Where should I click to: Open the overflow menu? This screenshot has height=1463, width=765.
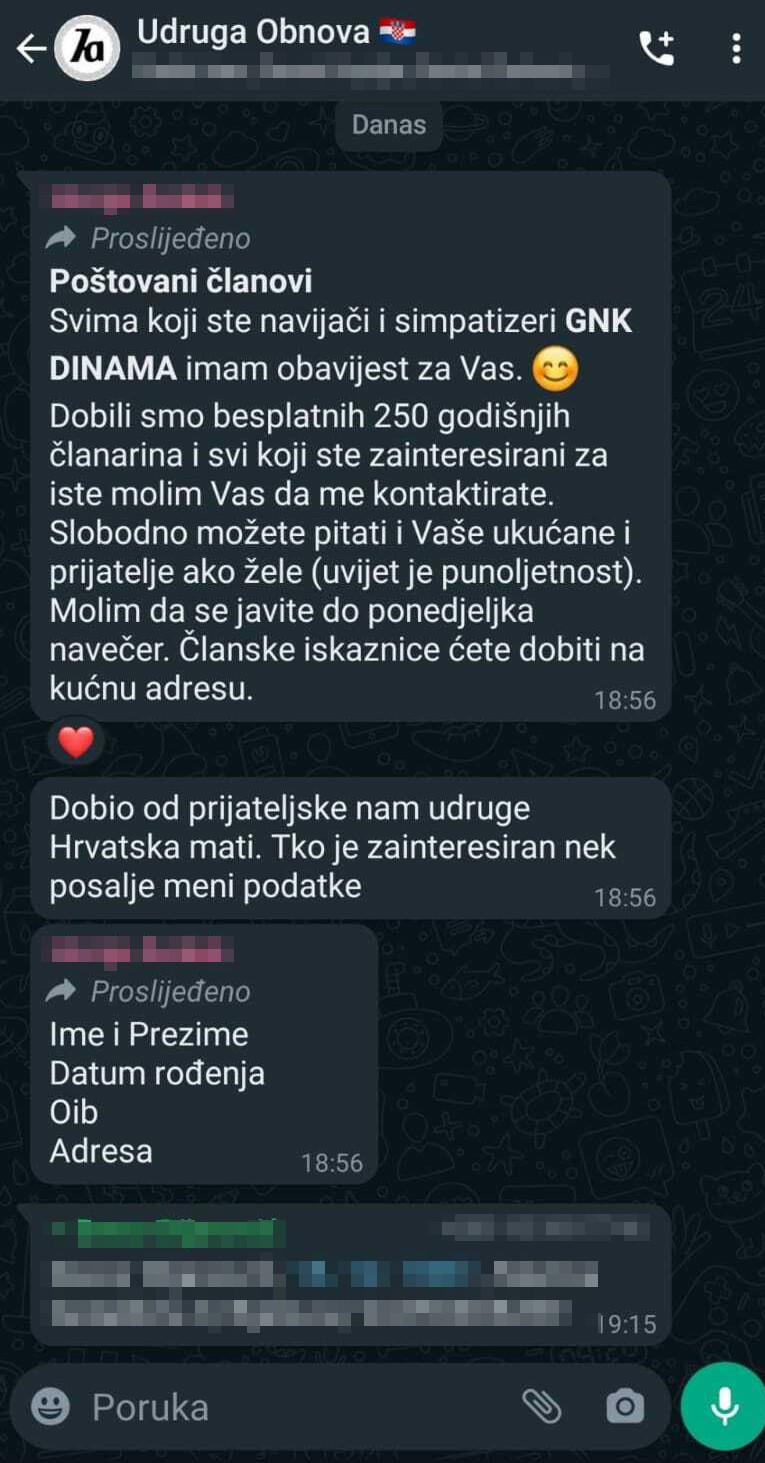click(x=736, y=48)
